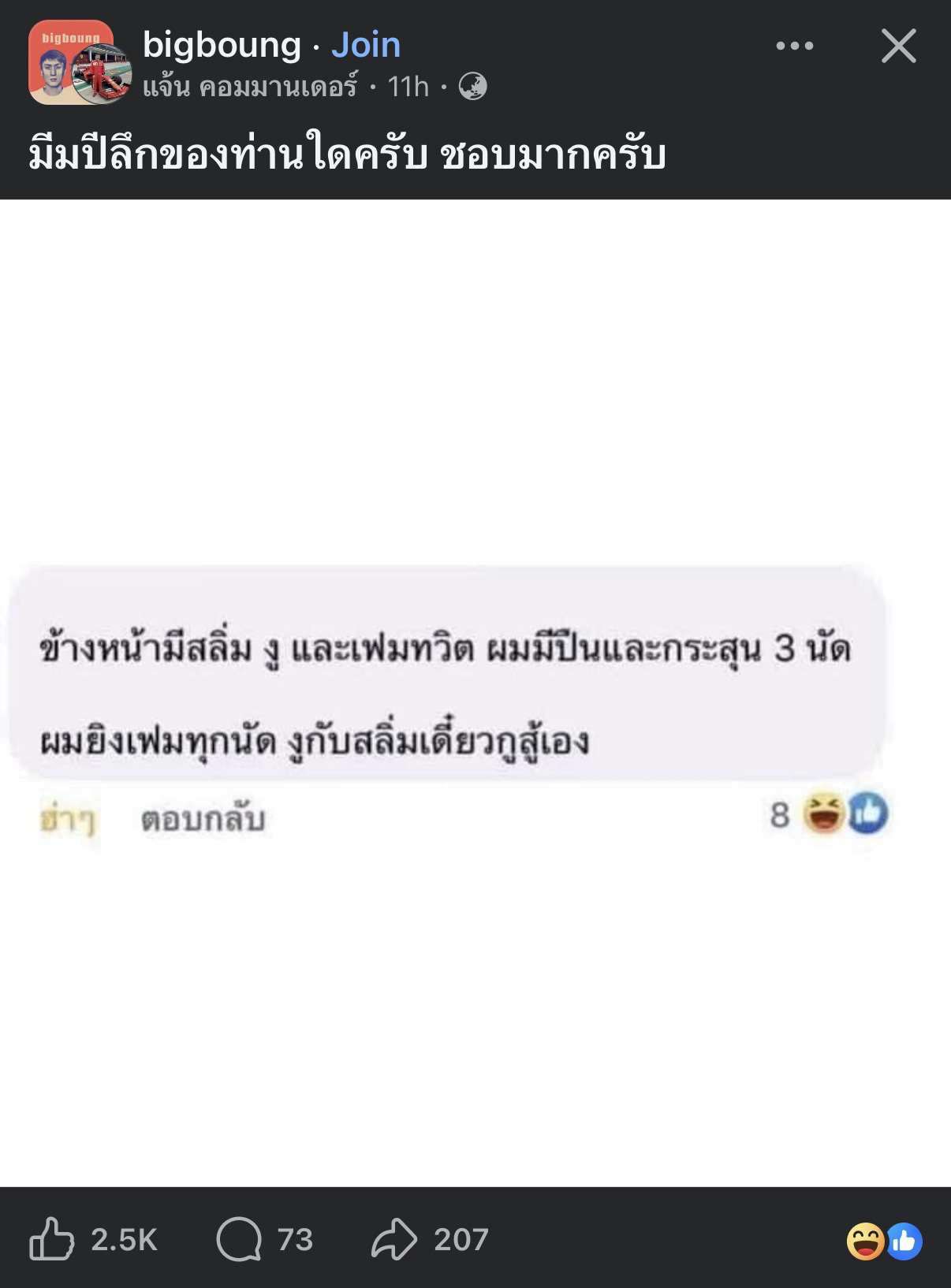This screenshot has width=951, height=1288.
Task: Open the 73 comments
Action: 265,1239
